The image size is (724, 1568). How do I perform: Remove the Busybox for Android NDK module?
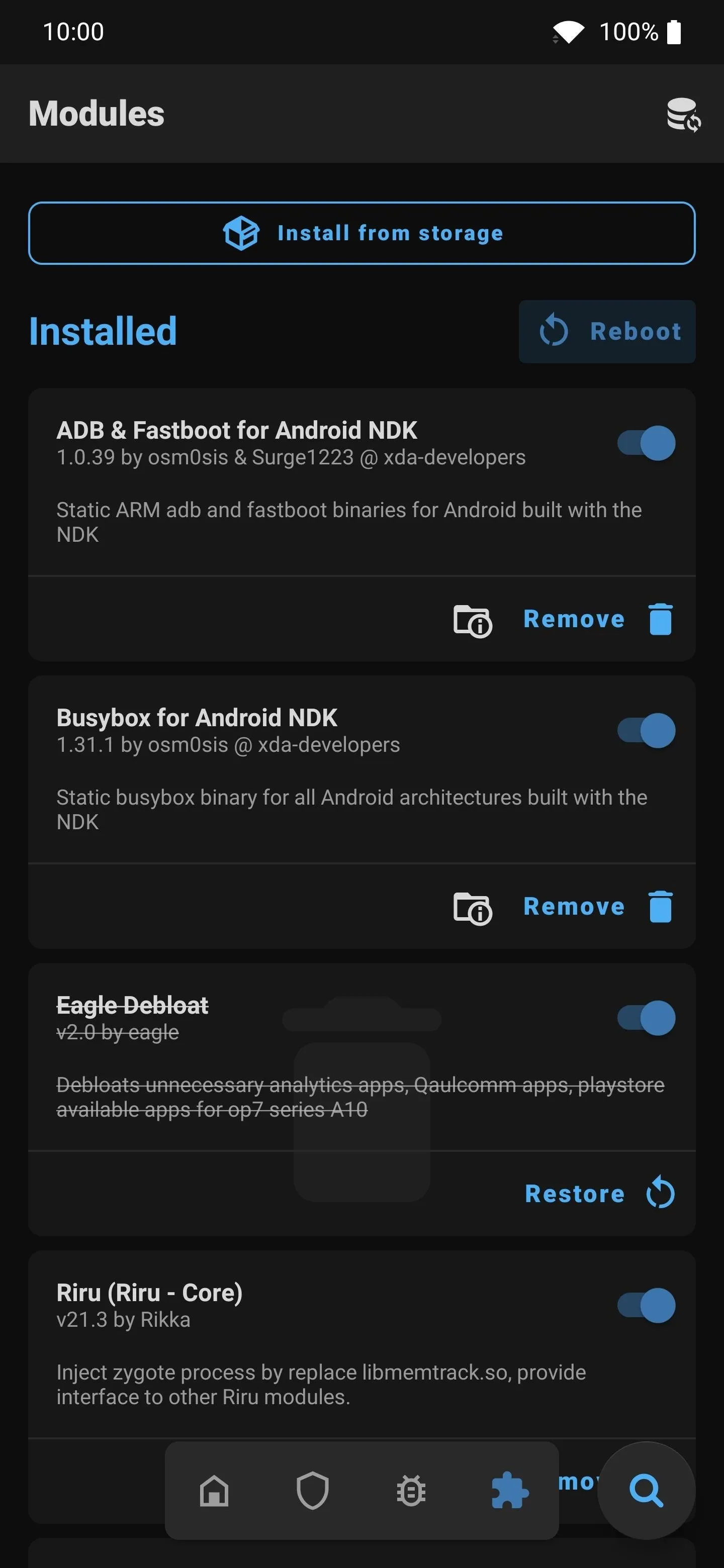pos(599,906)
